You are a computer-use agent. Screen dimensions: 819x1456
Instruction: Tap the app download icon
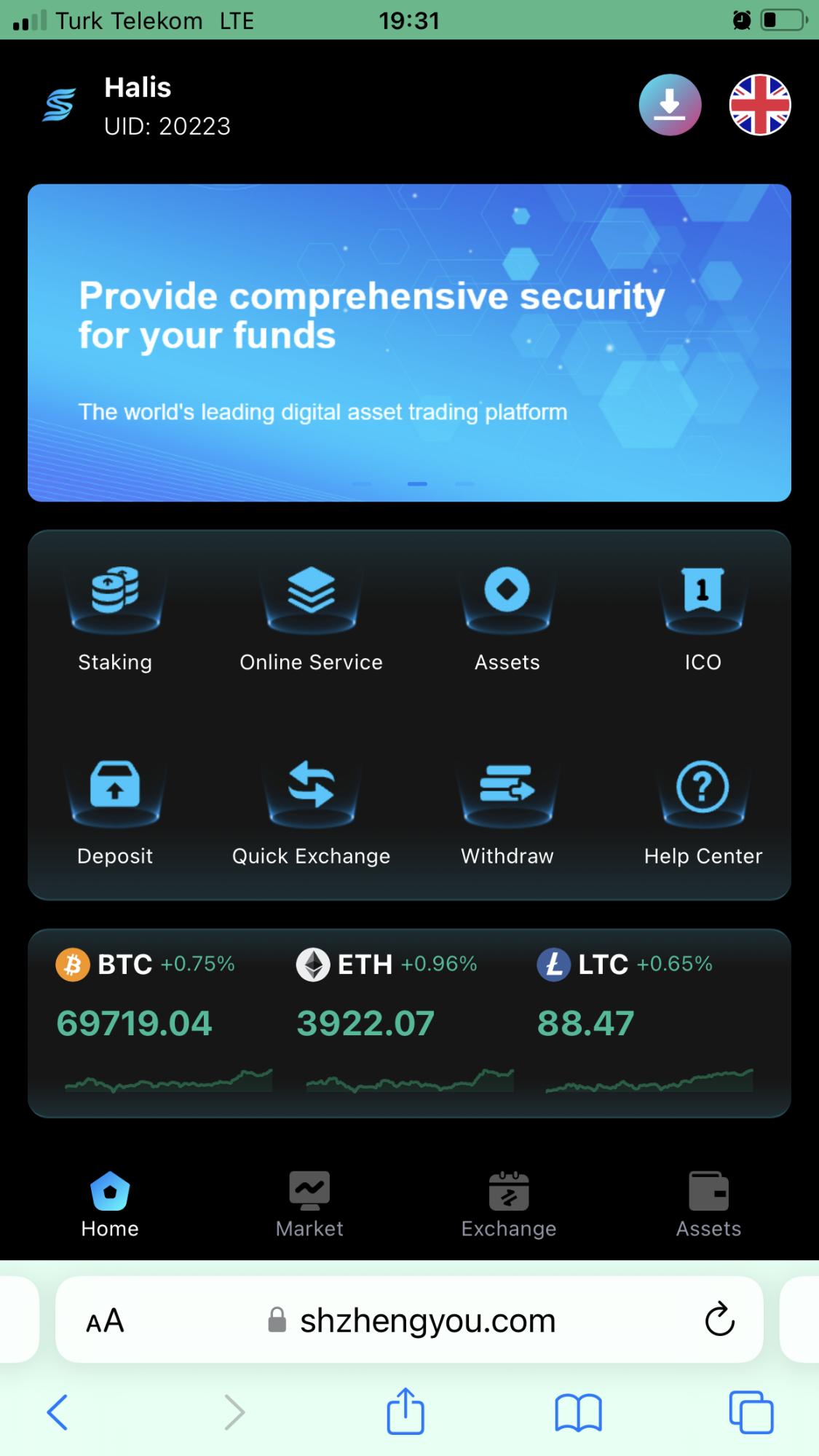(670, 104)
